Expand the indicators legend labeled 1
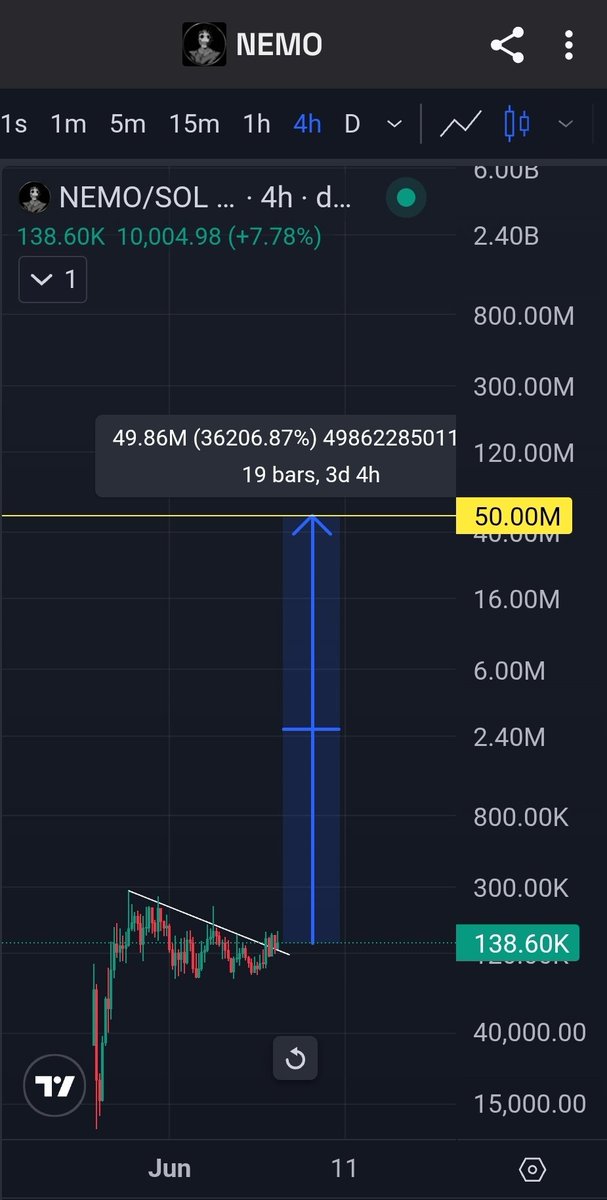 [53, 280]
